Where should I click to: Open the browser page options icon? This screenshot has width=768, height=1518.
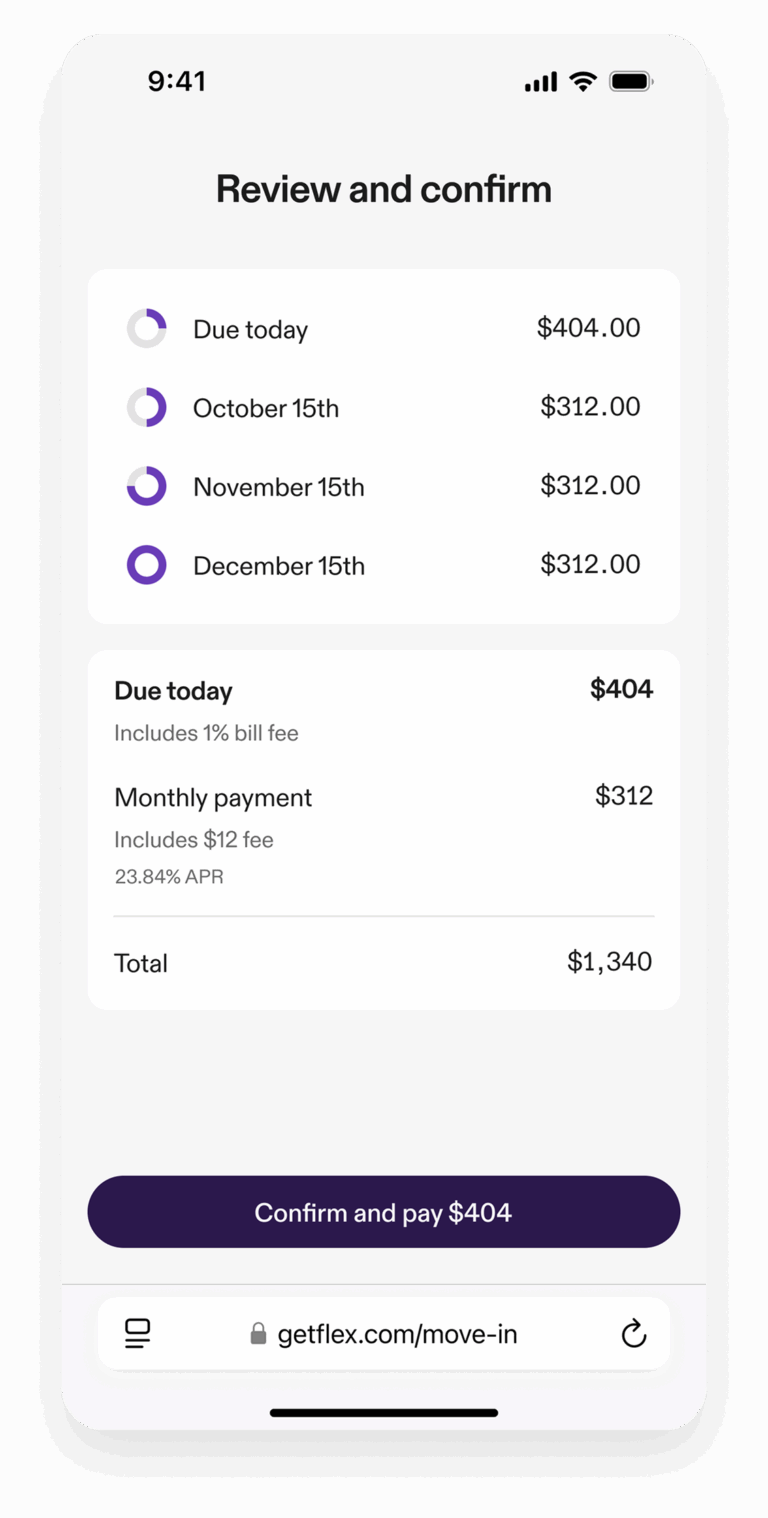pos(138,1333)
